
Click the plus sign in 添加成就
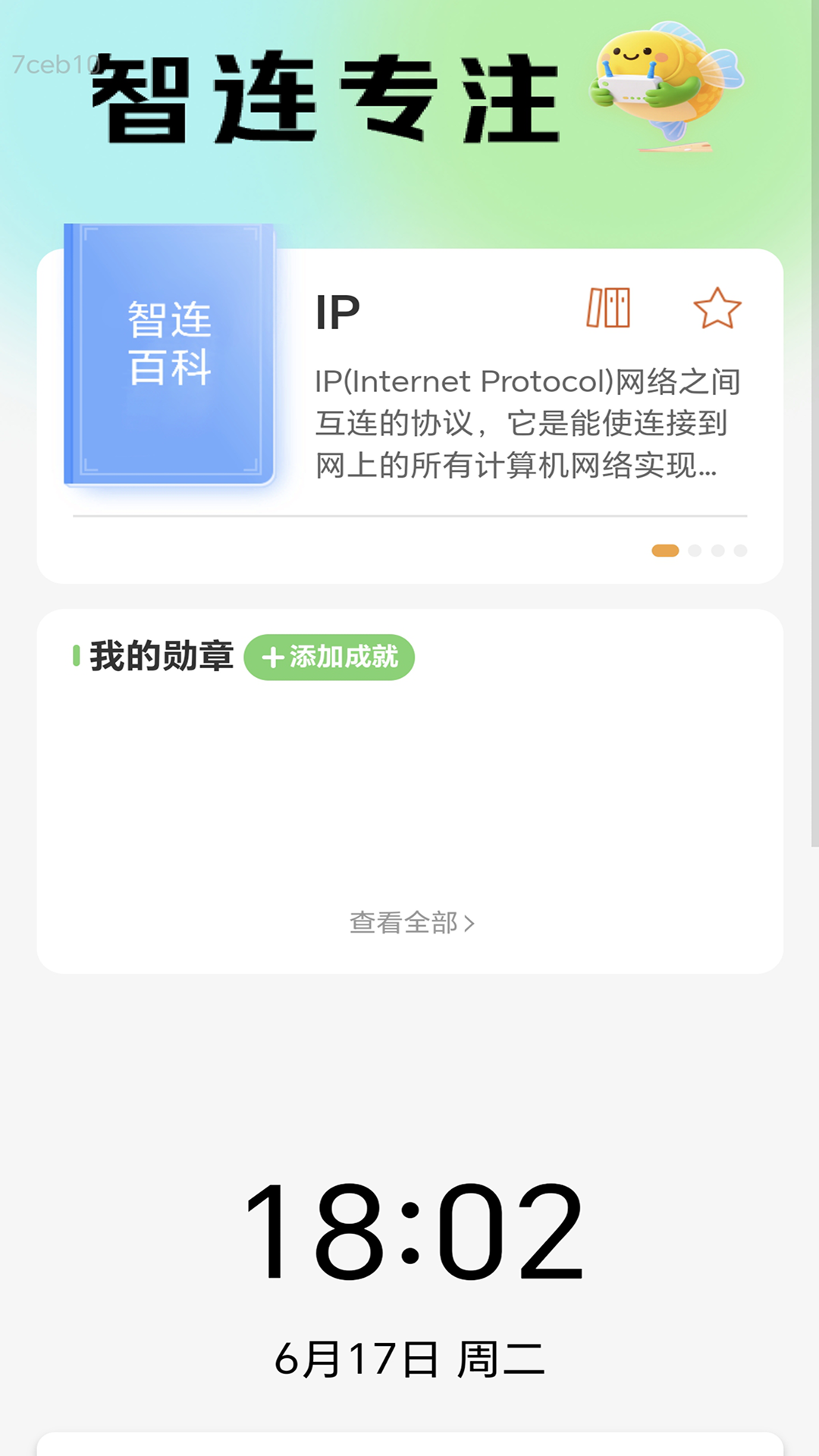[272, 658]
